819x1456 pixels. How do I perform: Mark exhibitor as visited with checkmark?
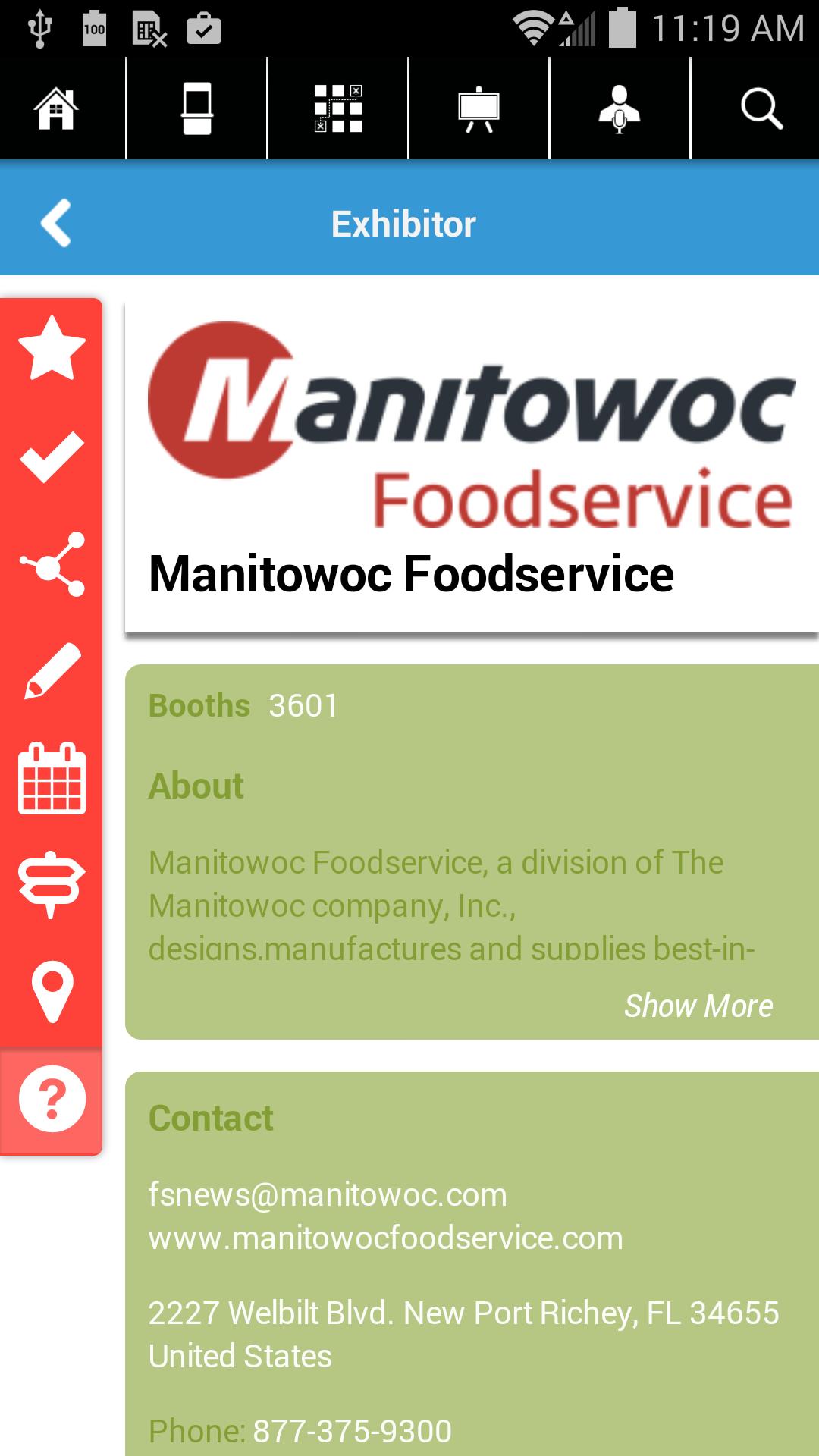pyautogui.click(x=52, y=457)
